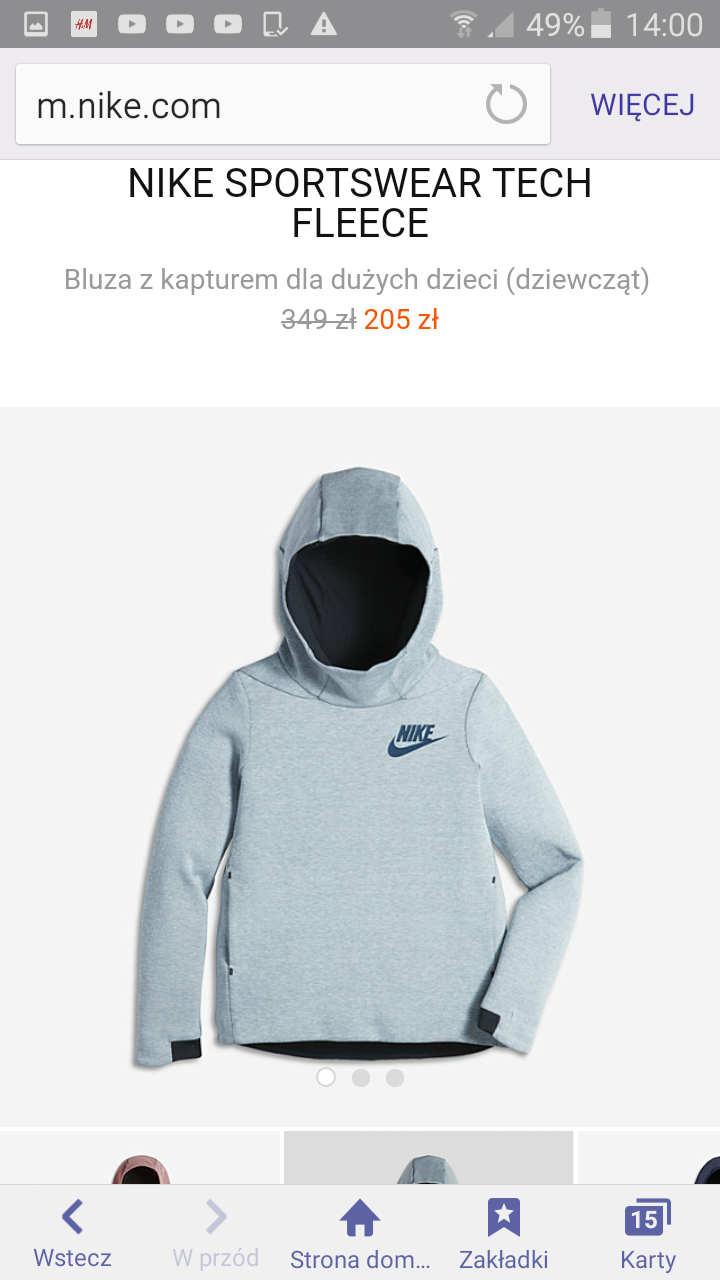Open the hoodie product image

[x=360, y=760]
